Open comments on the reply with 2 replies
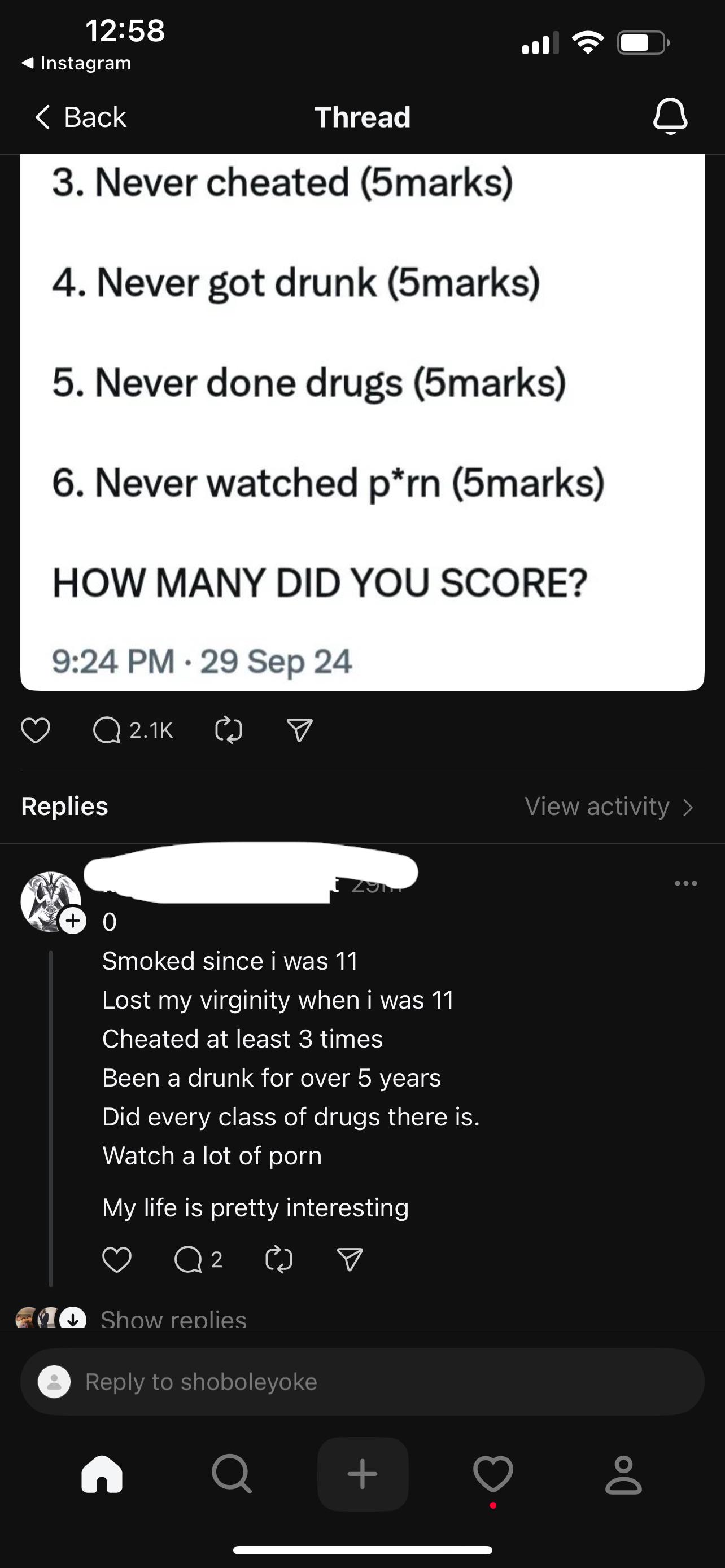The image size is (725, 1568). pos(188,1259)
